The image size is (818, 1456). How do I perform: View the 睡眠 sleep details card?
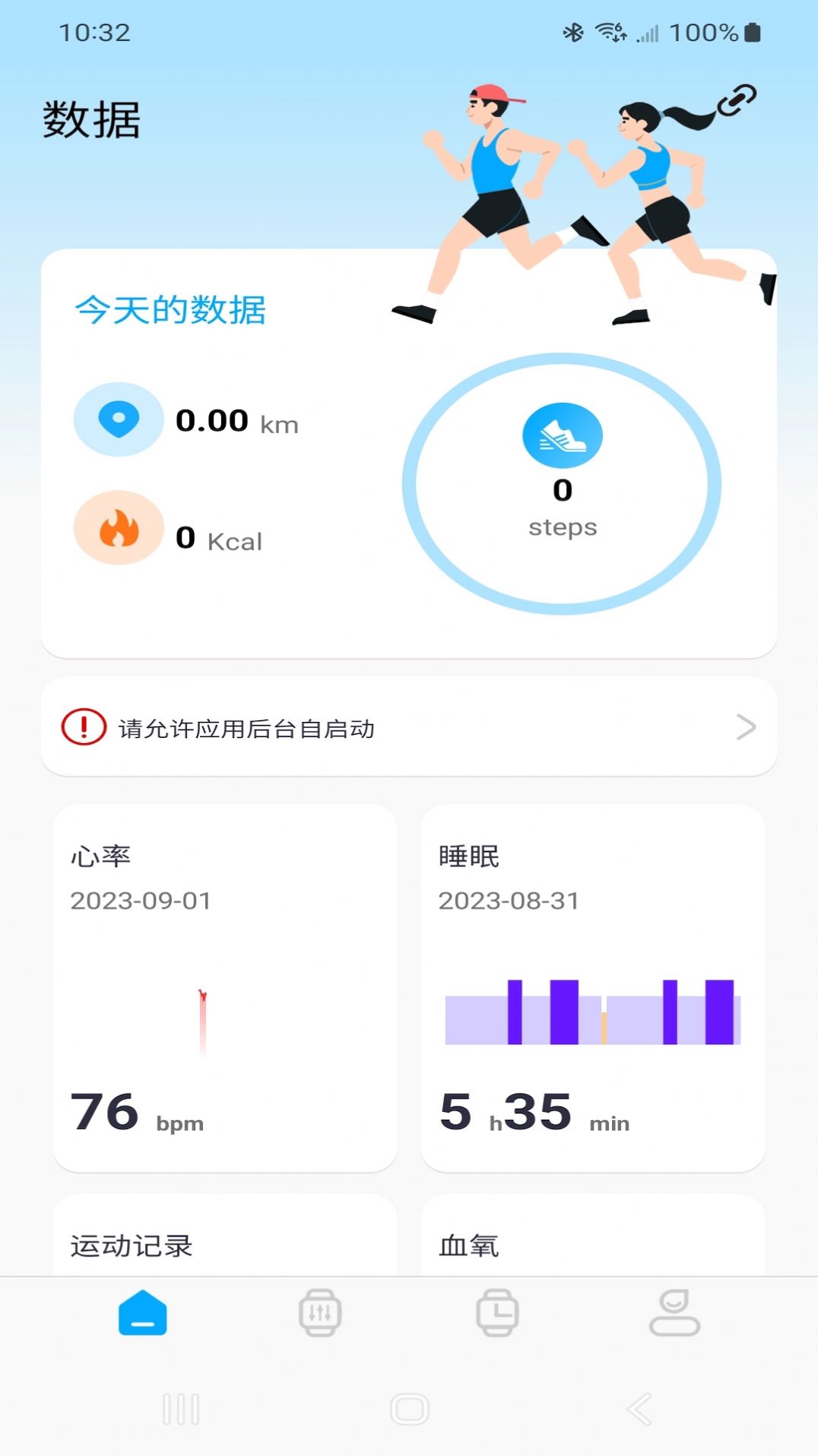pos(593,988)
